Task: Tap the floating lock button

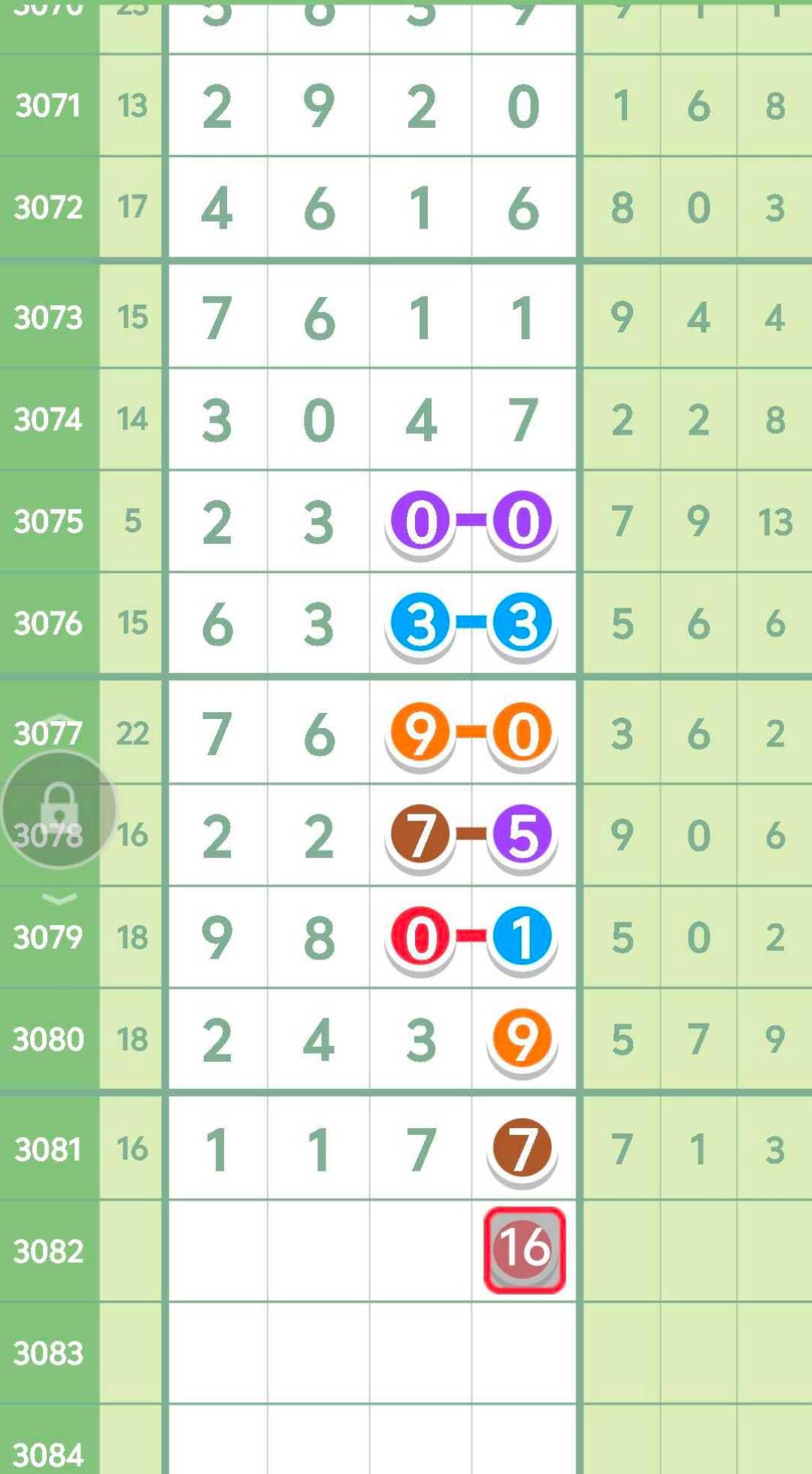Action: 59,809
